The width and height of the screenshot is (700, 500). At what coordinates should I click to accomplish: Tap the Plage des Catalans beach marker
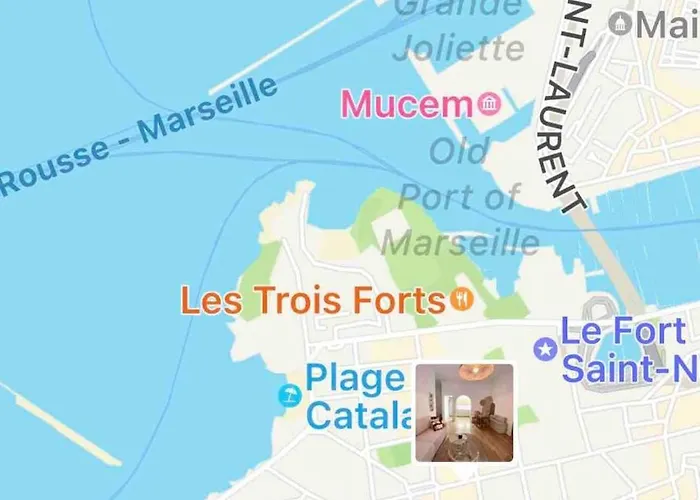tap(288, 396)
